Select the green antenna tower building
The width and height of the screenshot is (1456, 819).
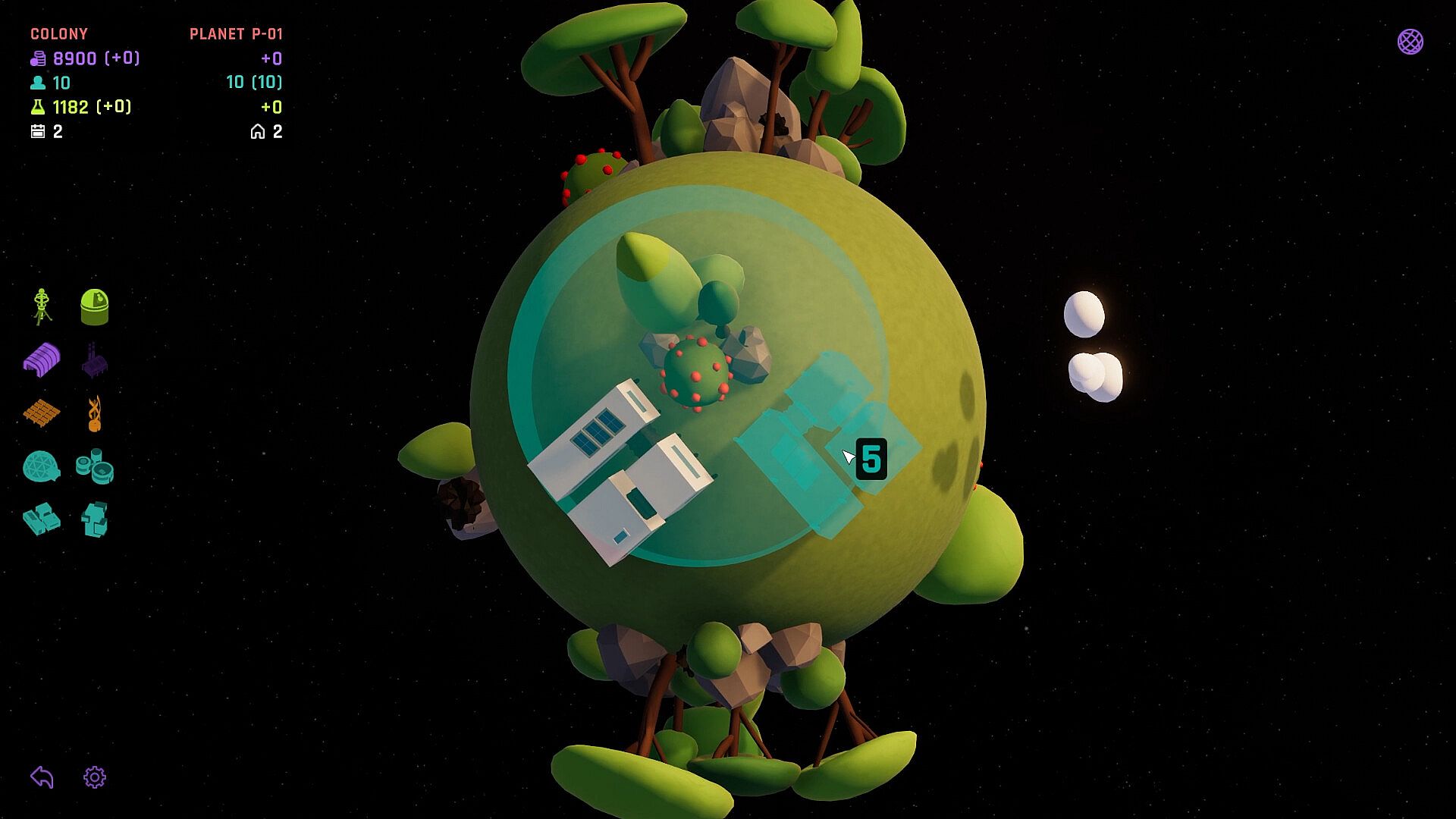click(42, 307)
